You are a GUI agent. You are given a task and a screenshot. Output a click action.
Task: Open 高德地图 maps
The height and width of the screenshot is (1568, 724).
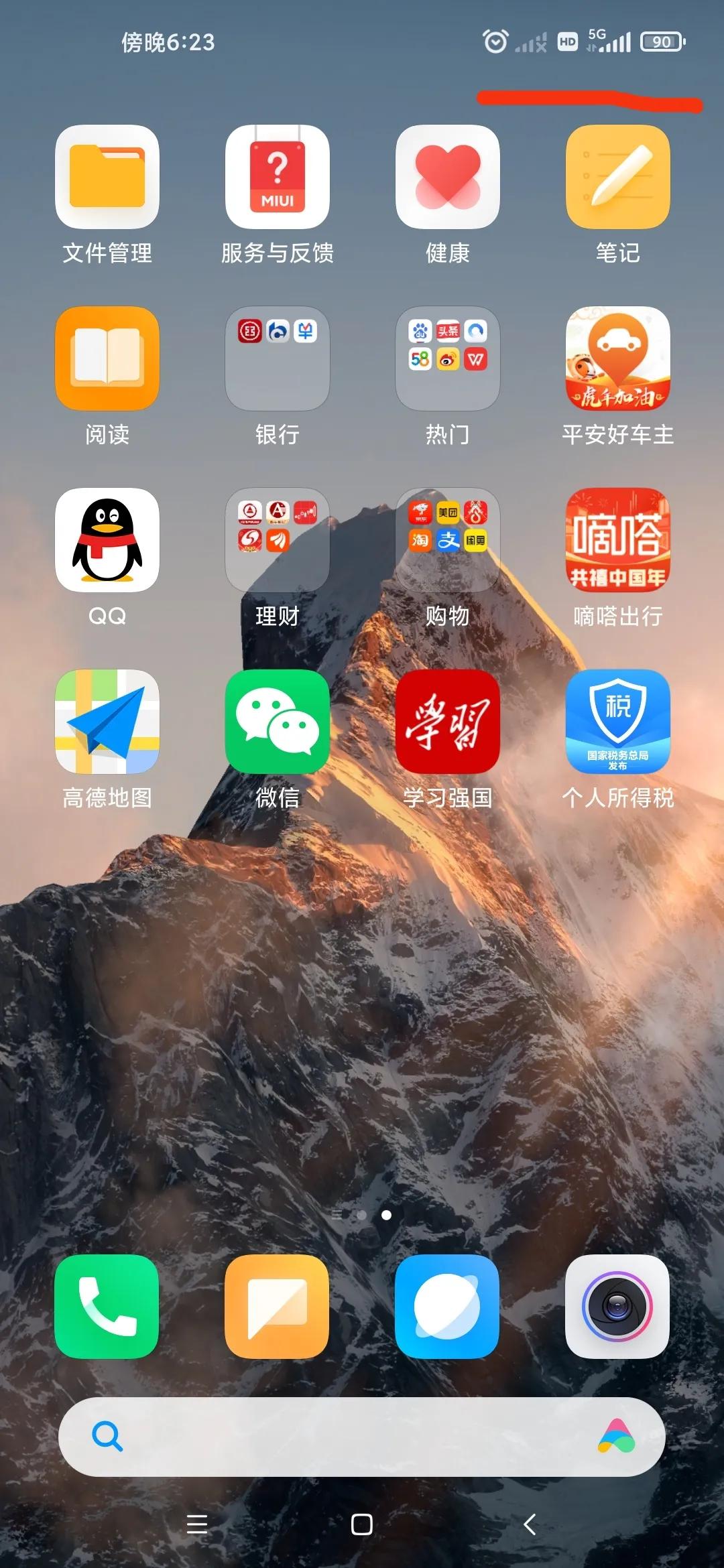[x=107, y=722]
